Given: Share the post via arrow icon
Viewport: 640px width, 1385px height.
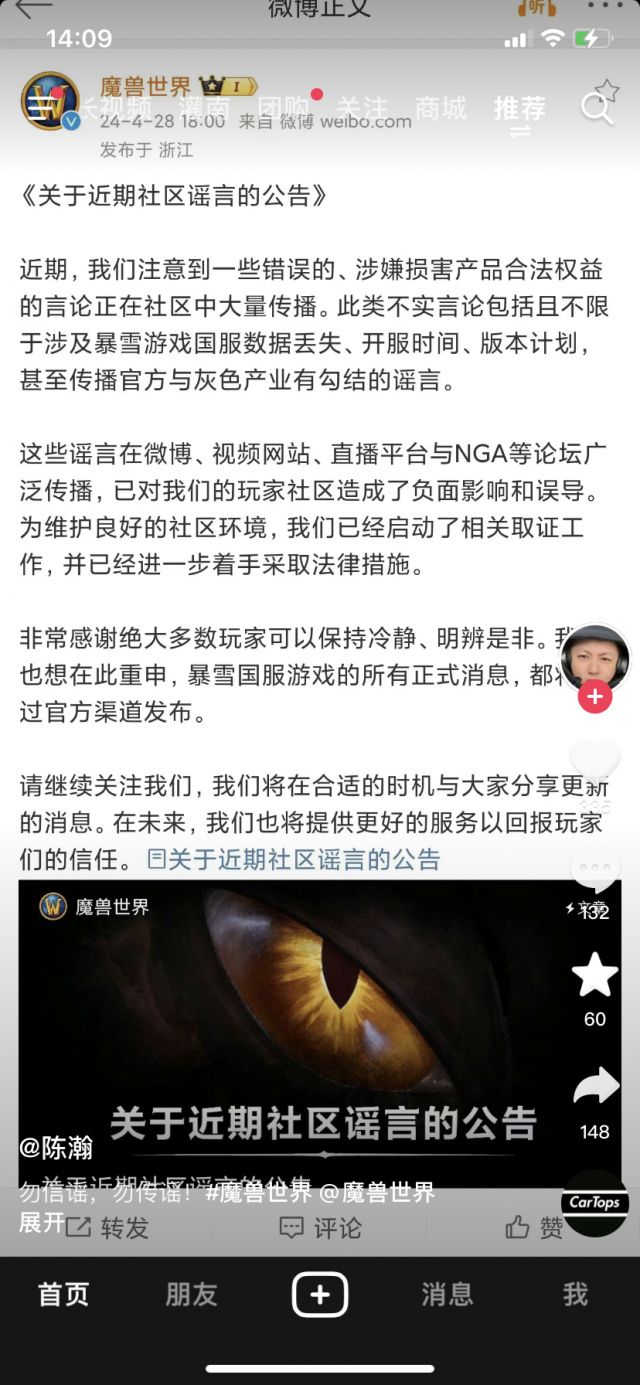Looking at the screenshot, I should [595, 1088].
